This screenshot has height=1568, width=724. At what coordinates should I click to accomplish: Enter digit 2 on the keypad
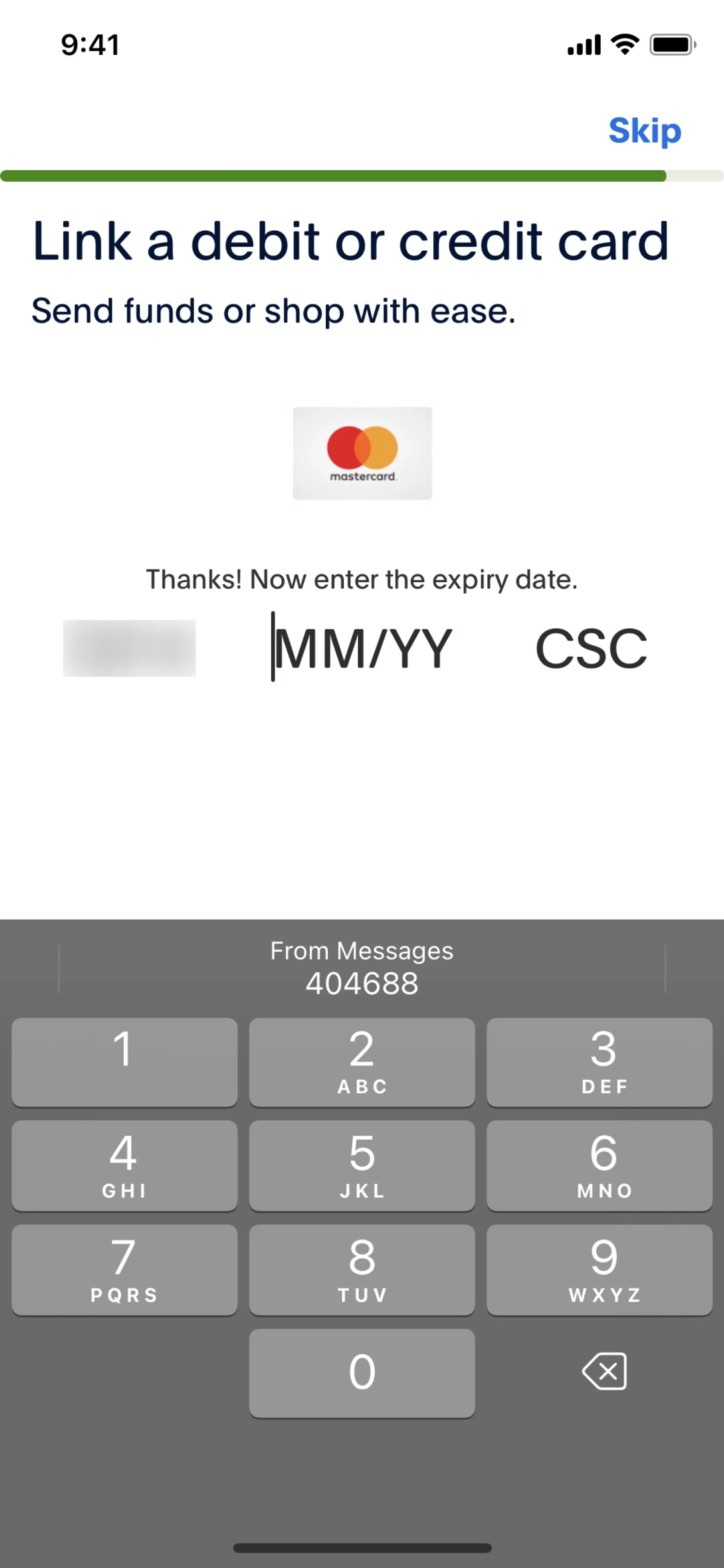tap(362, 1061)
